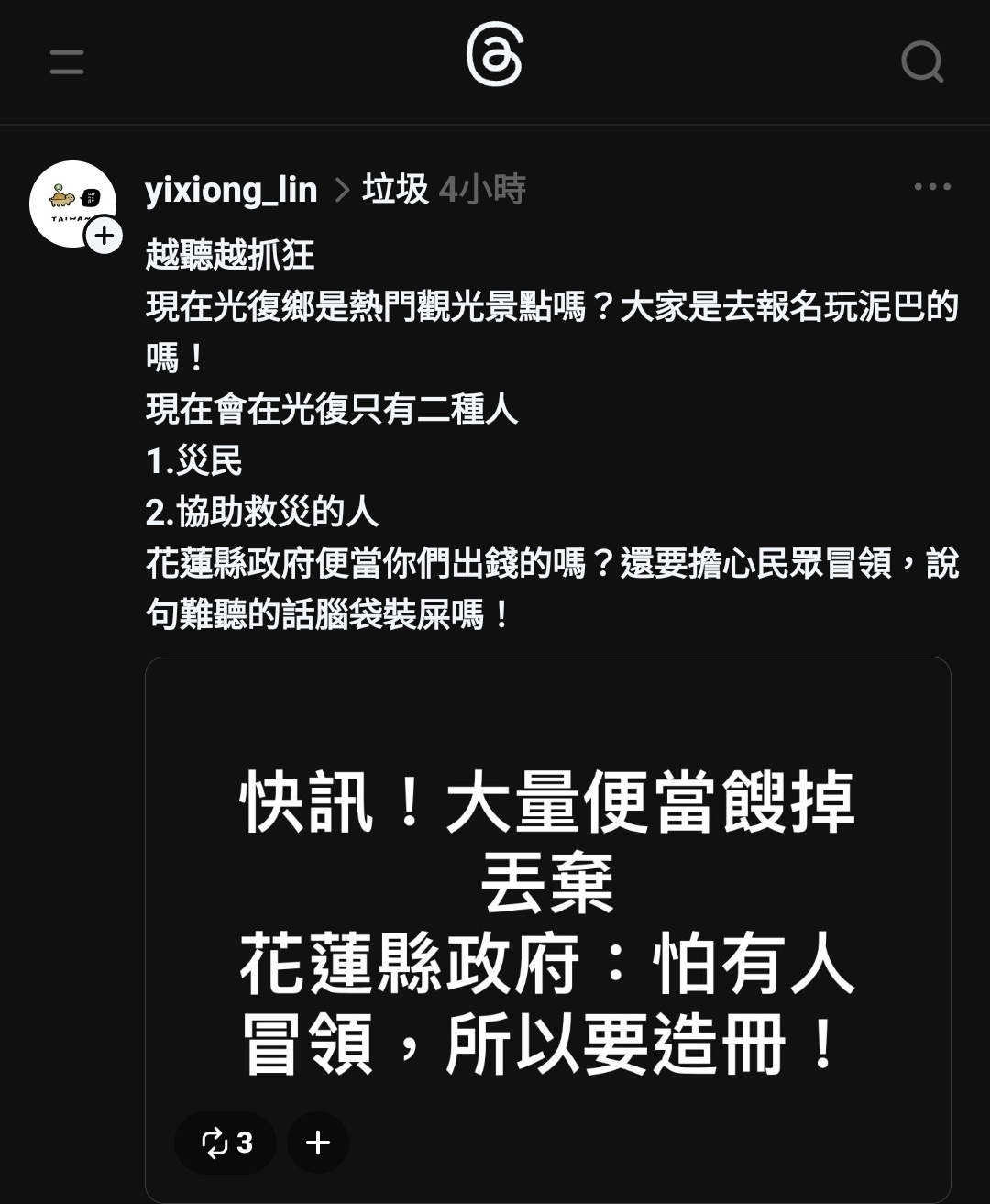The width and height of the screenshot is (990, 1204).
Task: Open the 垃圾 topic tag
Action: pyautogui.click(x=395, y=190)
